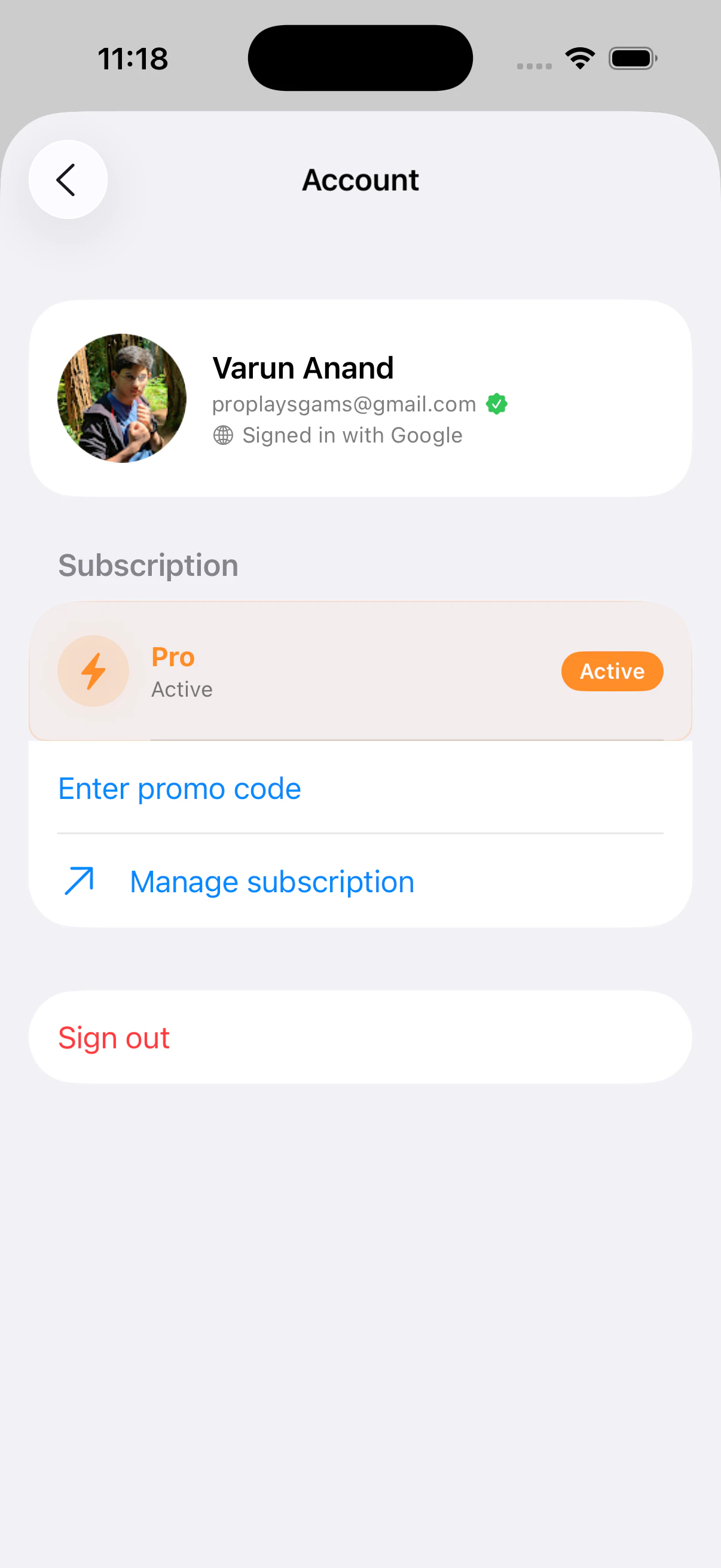721x1568 pixels.
Task: Open the Enter promo code option
Action: (x=179, y=788)
